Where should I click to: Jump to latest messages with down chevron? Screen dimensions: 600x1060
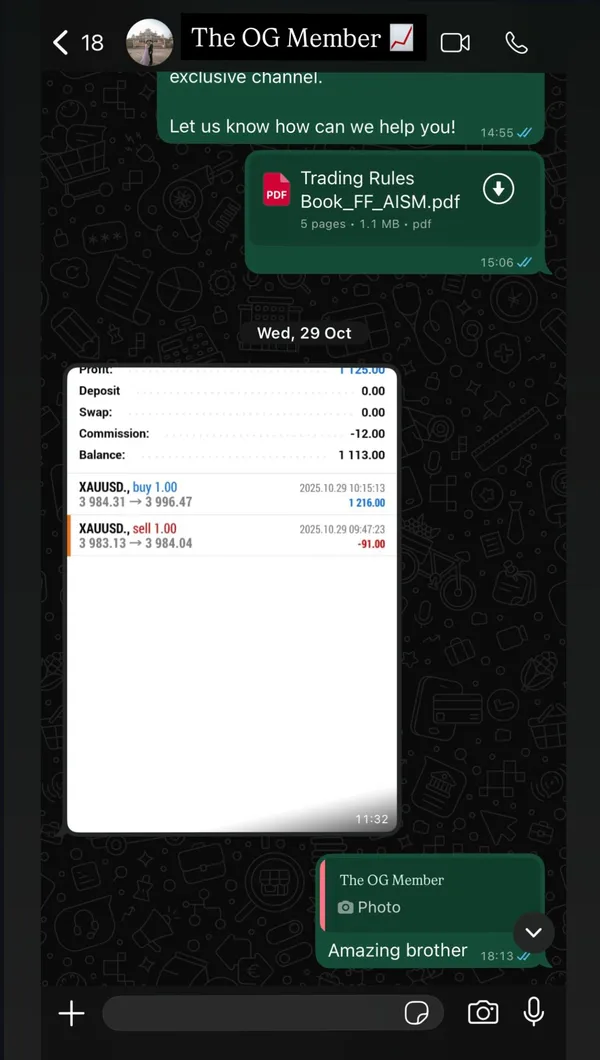(x=533, y=932)
